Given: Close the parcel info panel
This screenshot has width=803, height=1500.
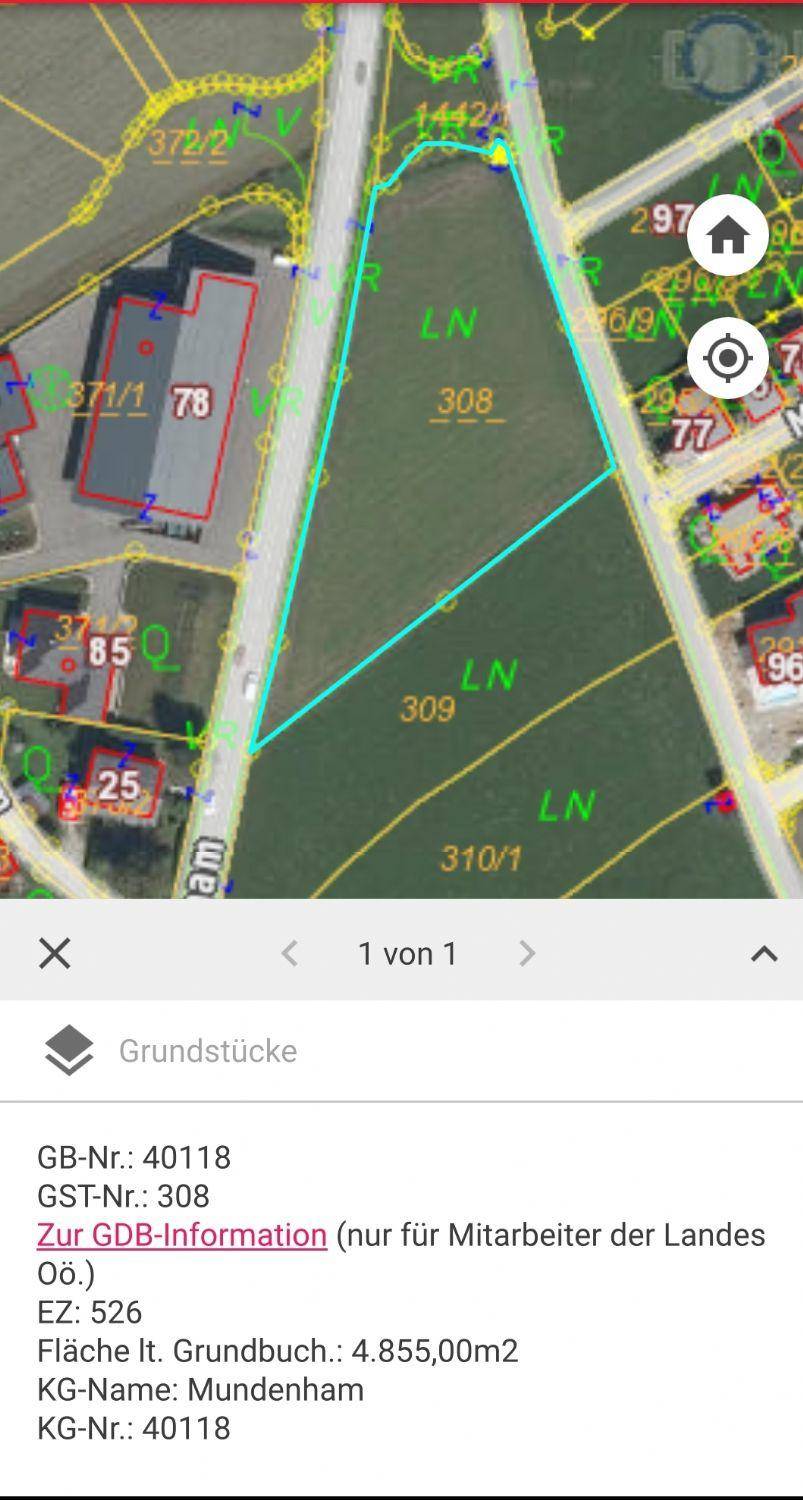Looking at the screenshot, I should tap(55, 953).
